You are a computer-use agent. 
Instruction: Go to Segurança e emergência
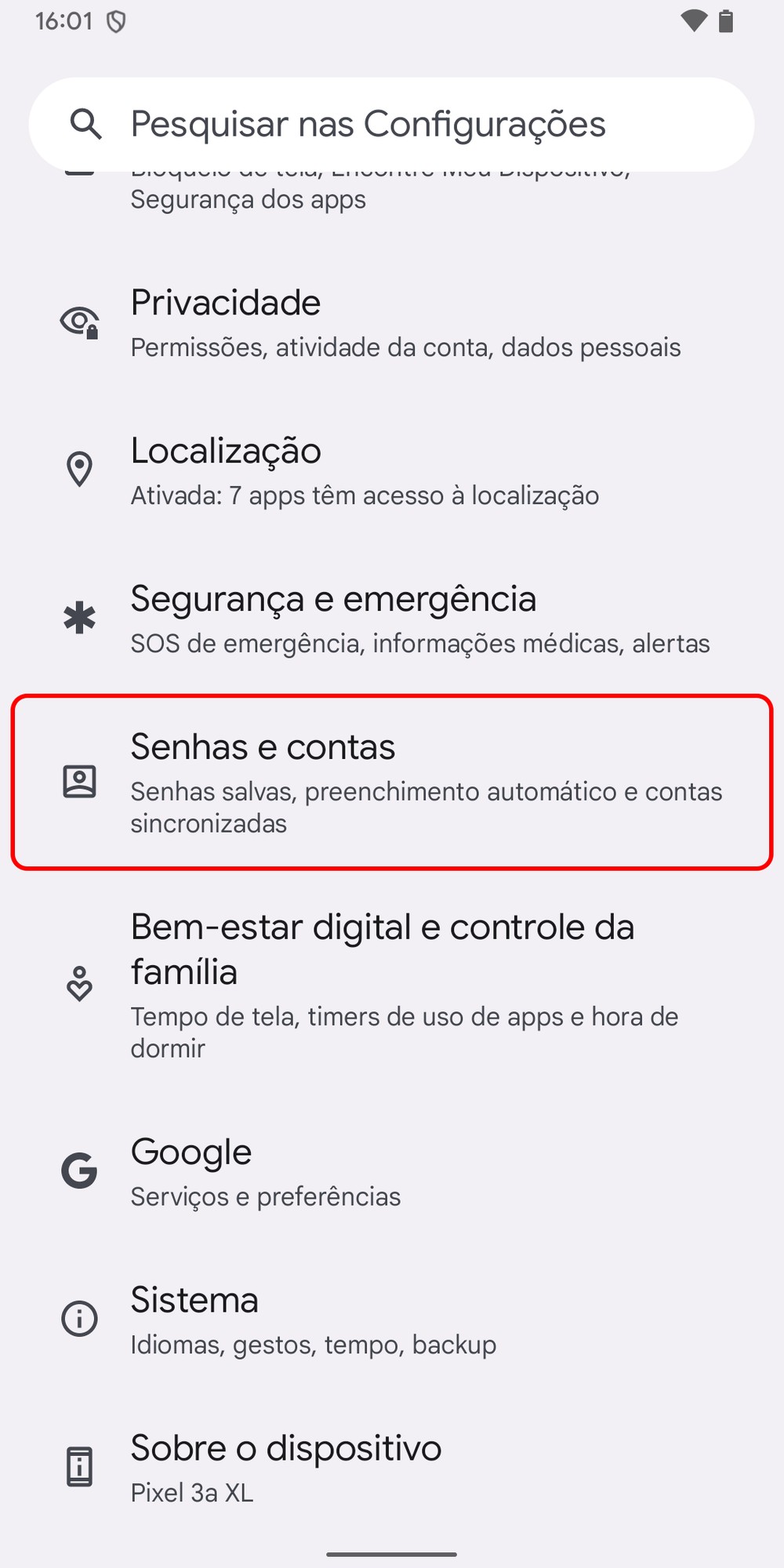[392, 619]
